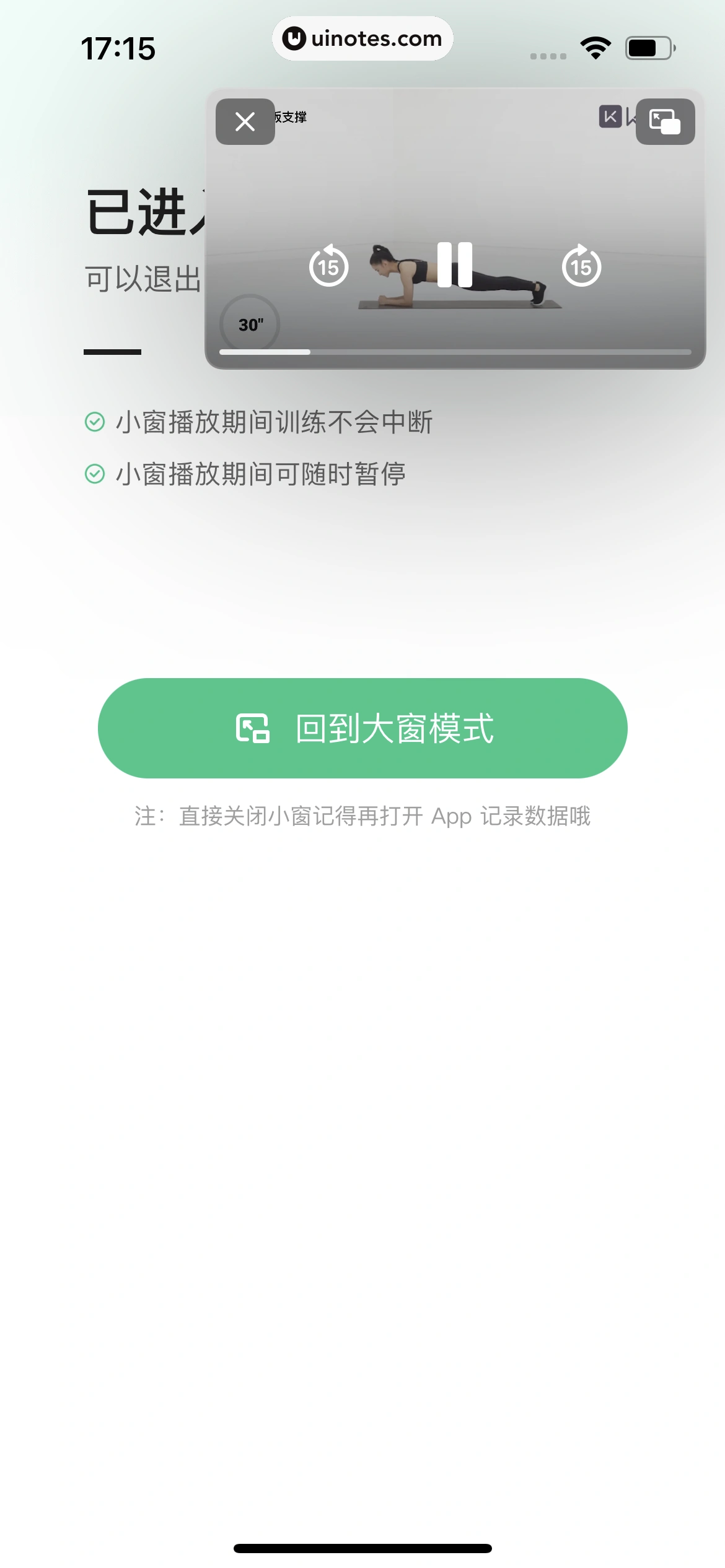The image size is (725, 1568).
Task: Close the floating video window
Action: point(244,122)
